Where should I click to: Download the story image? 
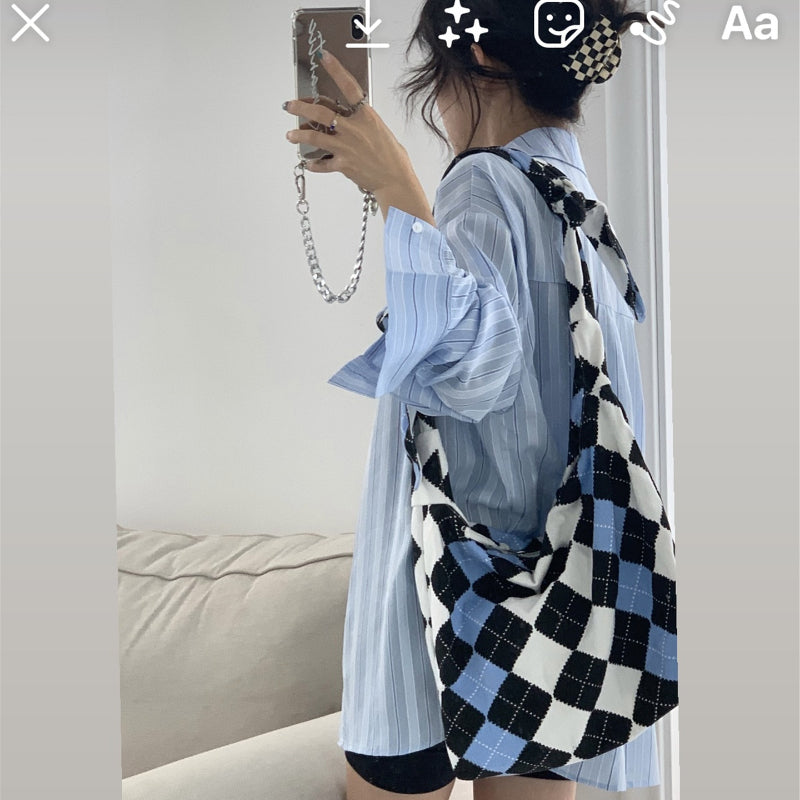point(368,24)
